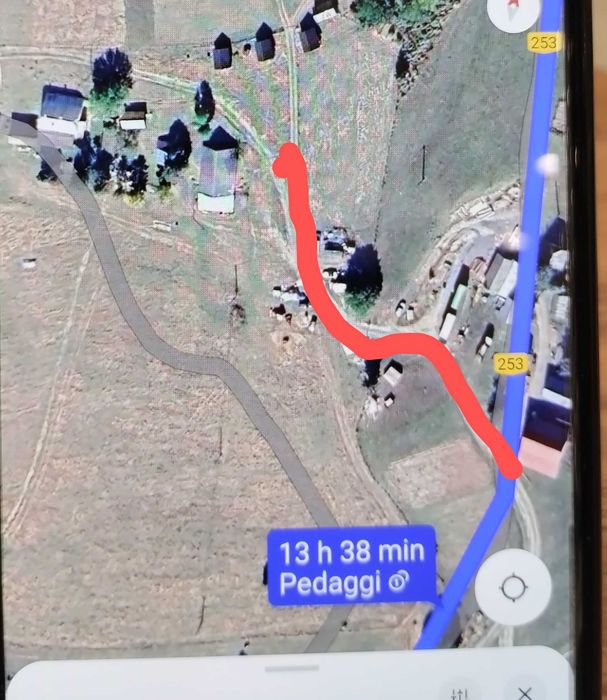607x700 pixels.
Task: Center the map on my location
Action: (513, 587)
